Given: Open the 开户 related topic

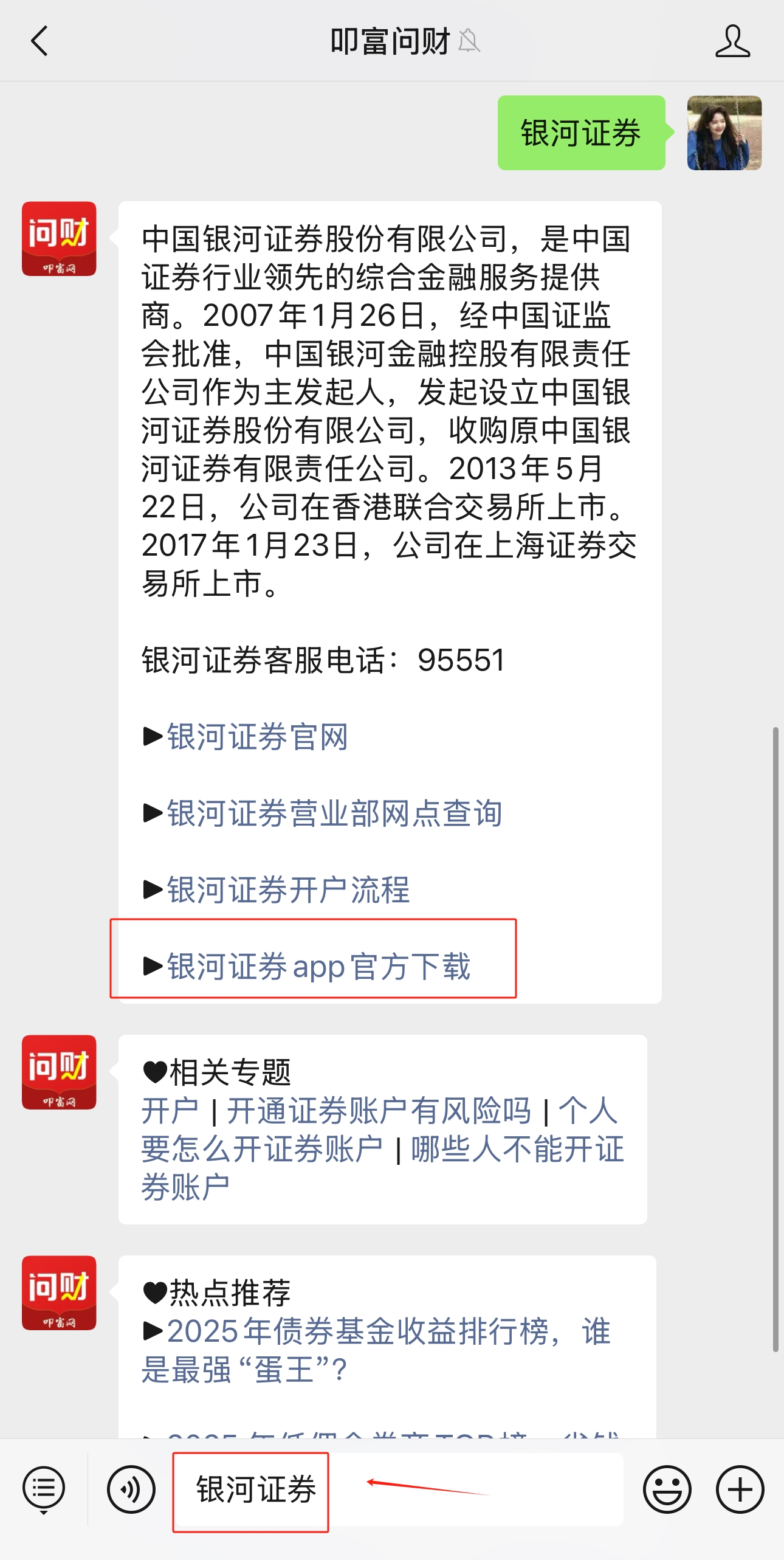Looking at the screenshot, I should (x=170, y=1111).
